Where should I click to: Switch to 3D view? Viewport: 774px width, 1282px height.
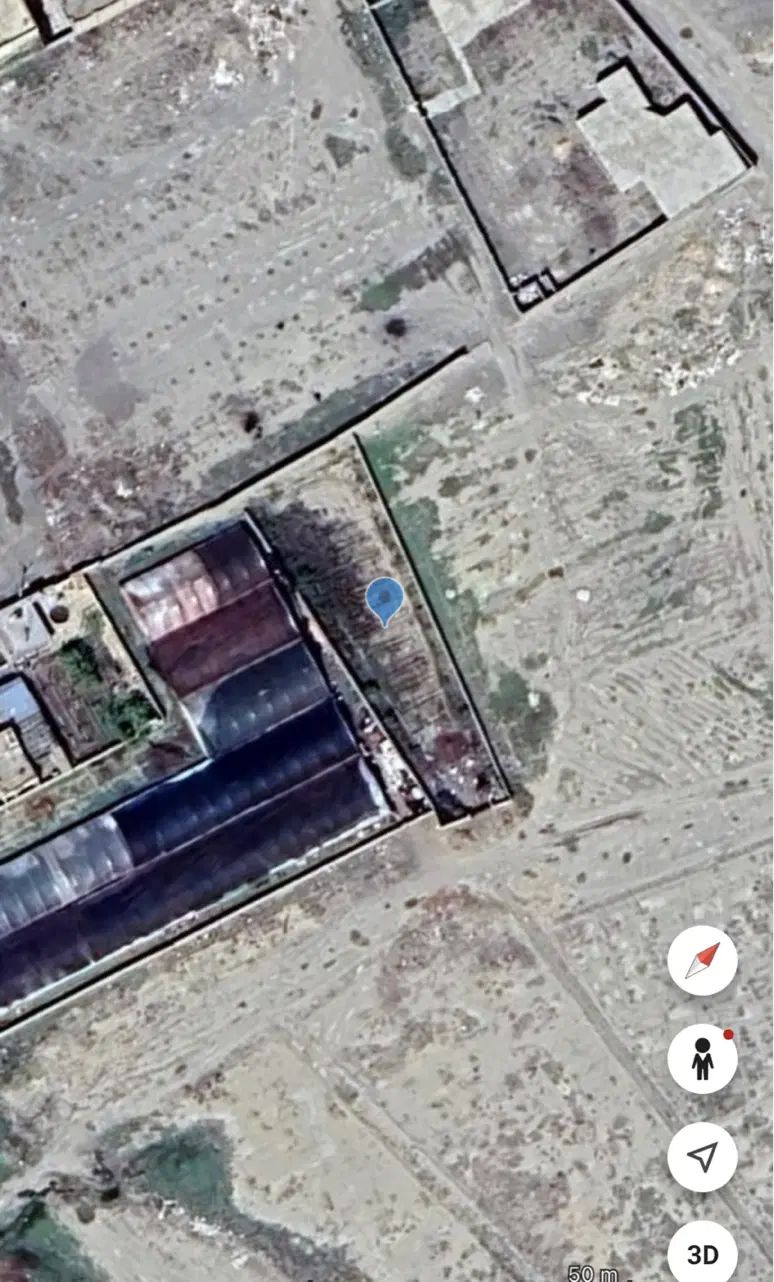pyautogui.click(x=702, y=1254)
